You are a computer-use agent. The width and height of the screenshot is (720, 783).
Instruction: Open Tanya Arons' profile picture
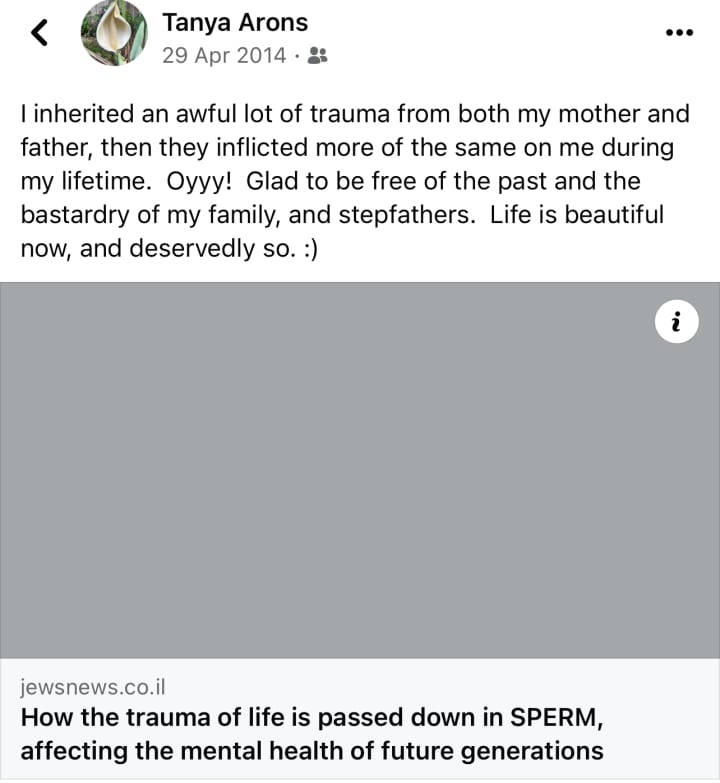point(115,33)
